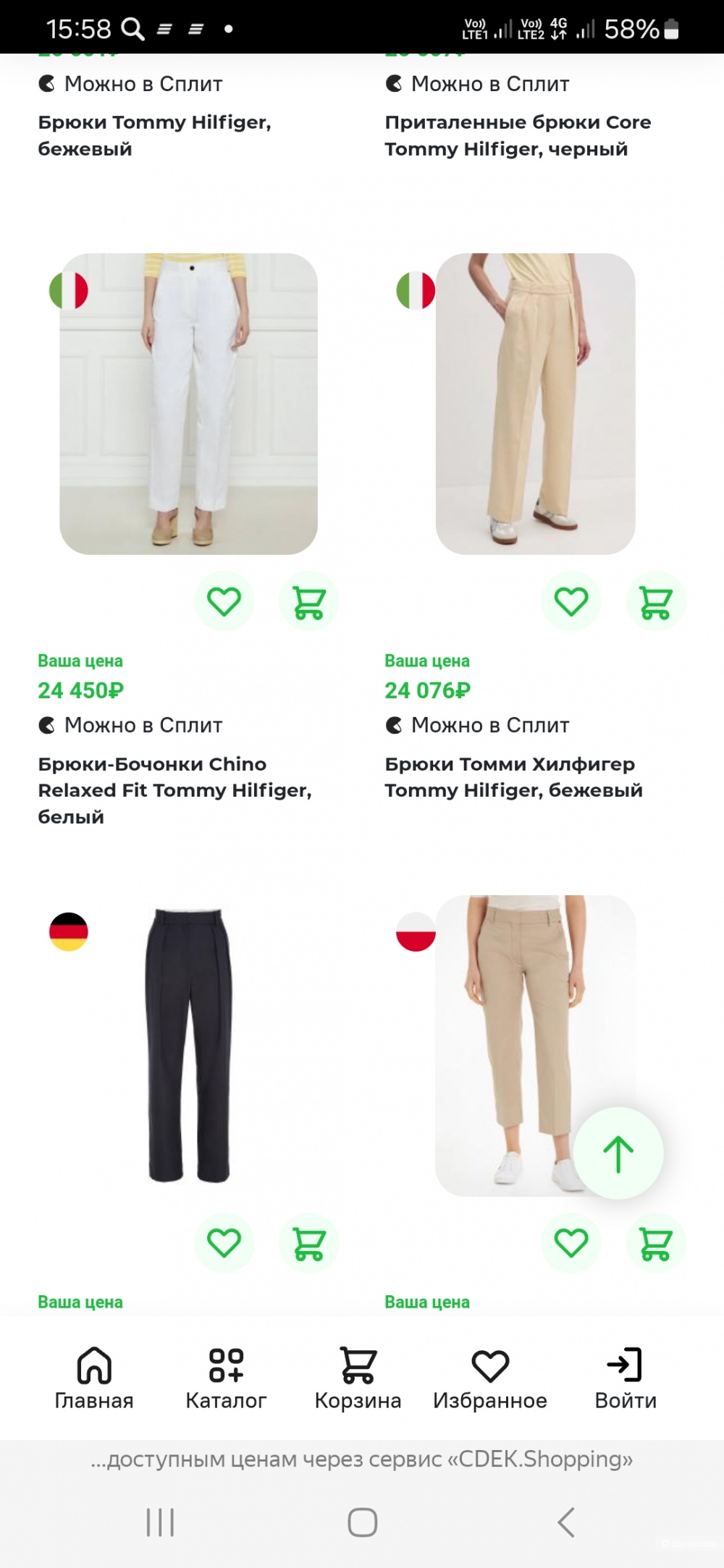View the dark navy trousers product card
This screenshot has height=1568, width=724.
188,1045
